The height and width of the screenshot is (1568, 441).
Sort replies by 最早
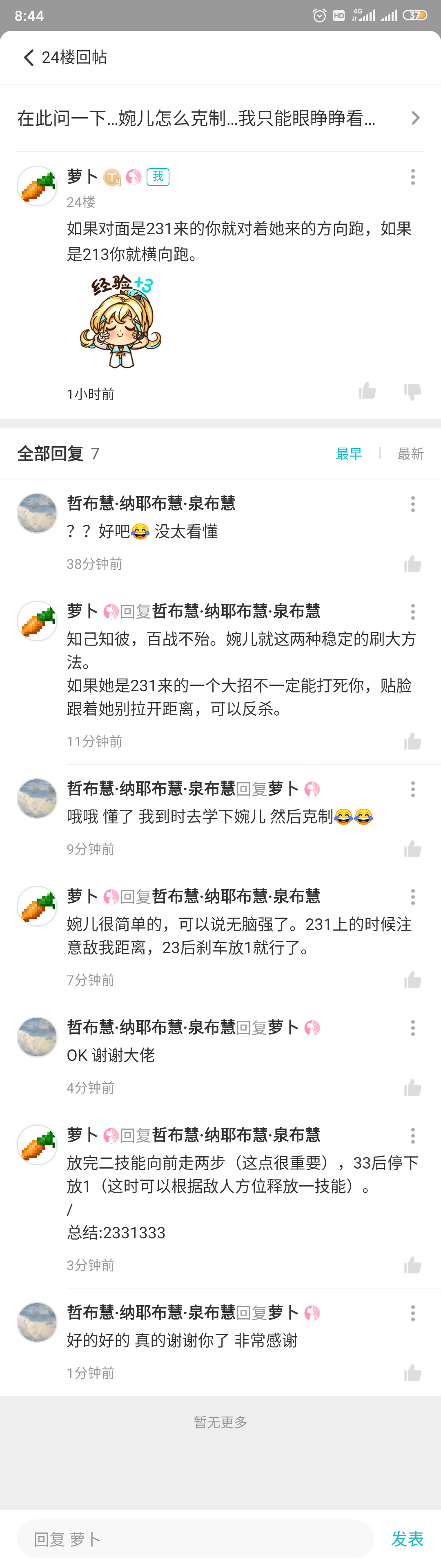coord(349,454)
